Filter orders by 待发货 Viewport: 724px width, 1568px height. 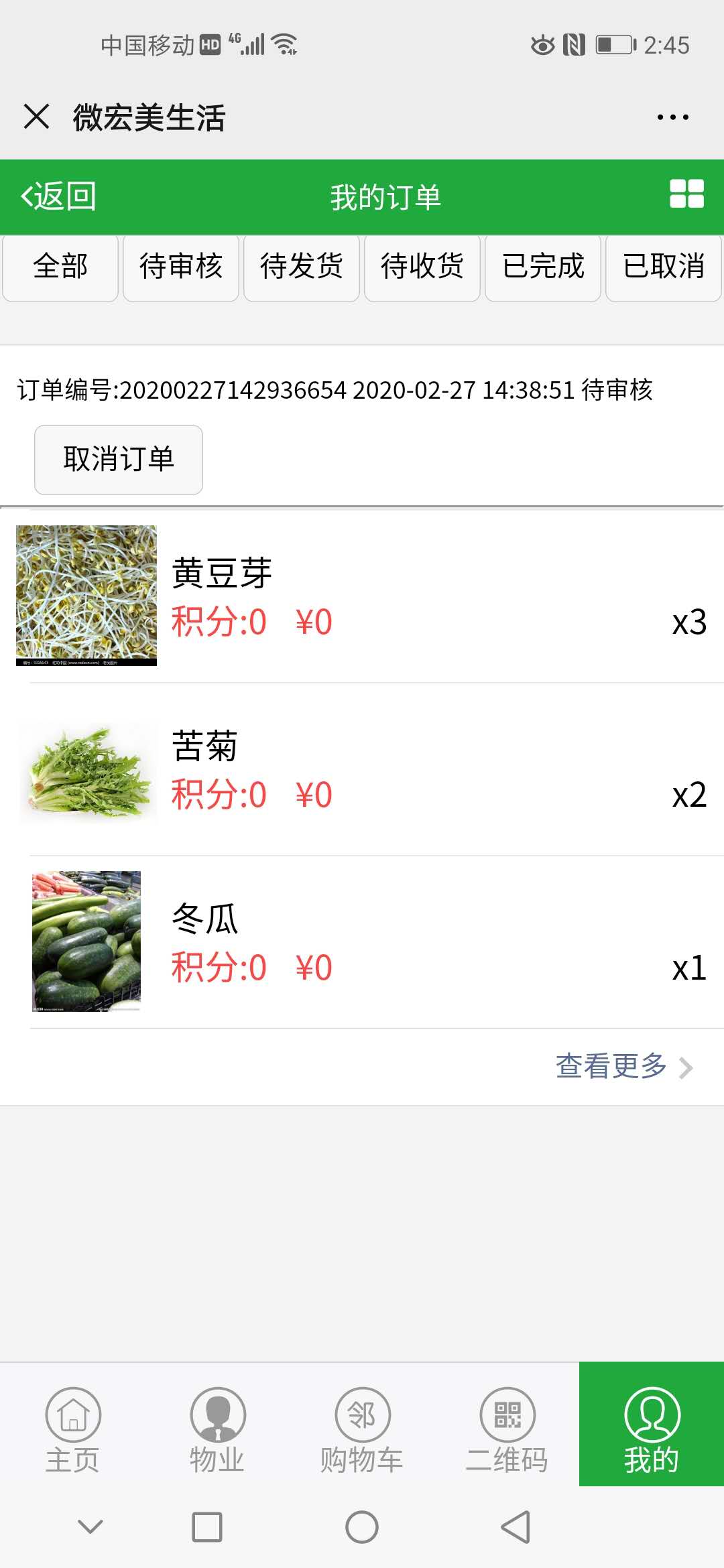pyautogui.click(x=302, y=267)
